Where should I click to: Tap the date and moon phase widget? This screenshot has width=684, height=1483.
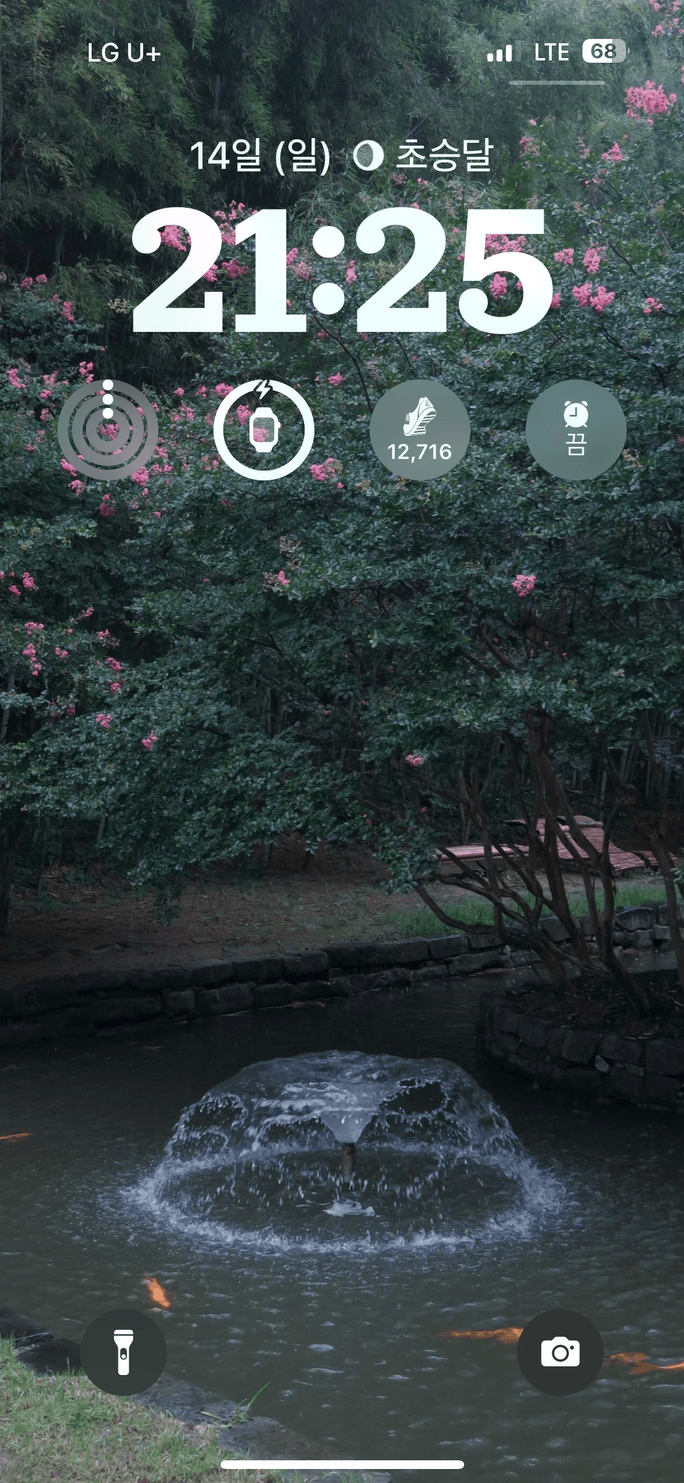pos(341,155)
